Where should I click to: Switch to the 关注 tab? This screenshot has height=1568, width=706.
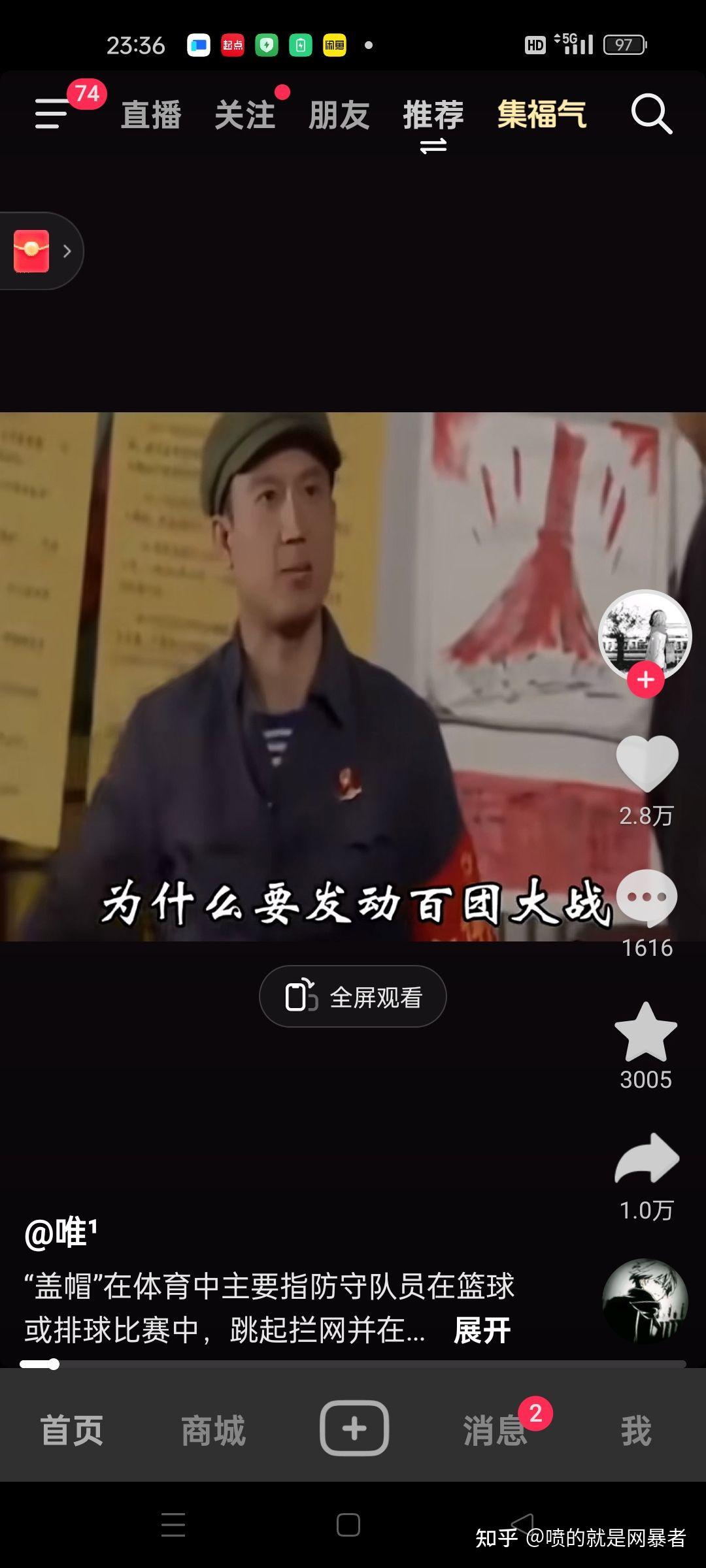pyautogui.click(x=245, y=115)
